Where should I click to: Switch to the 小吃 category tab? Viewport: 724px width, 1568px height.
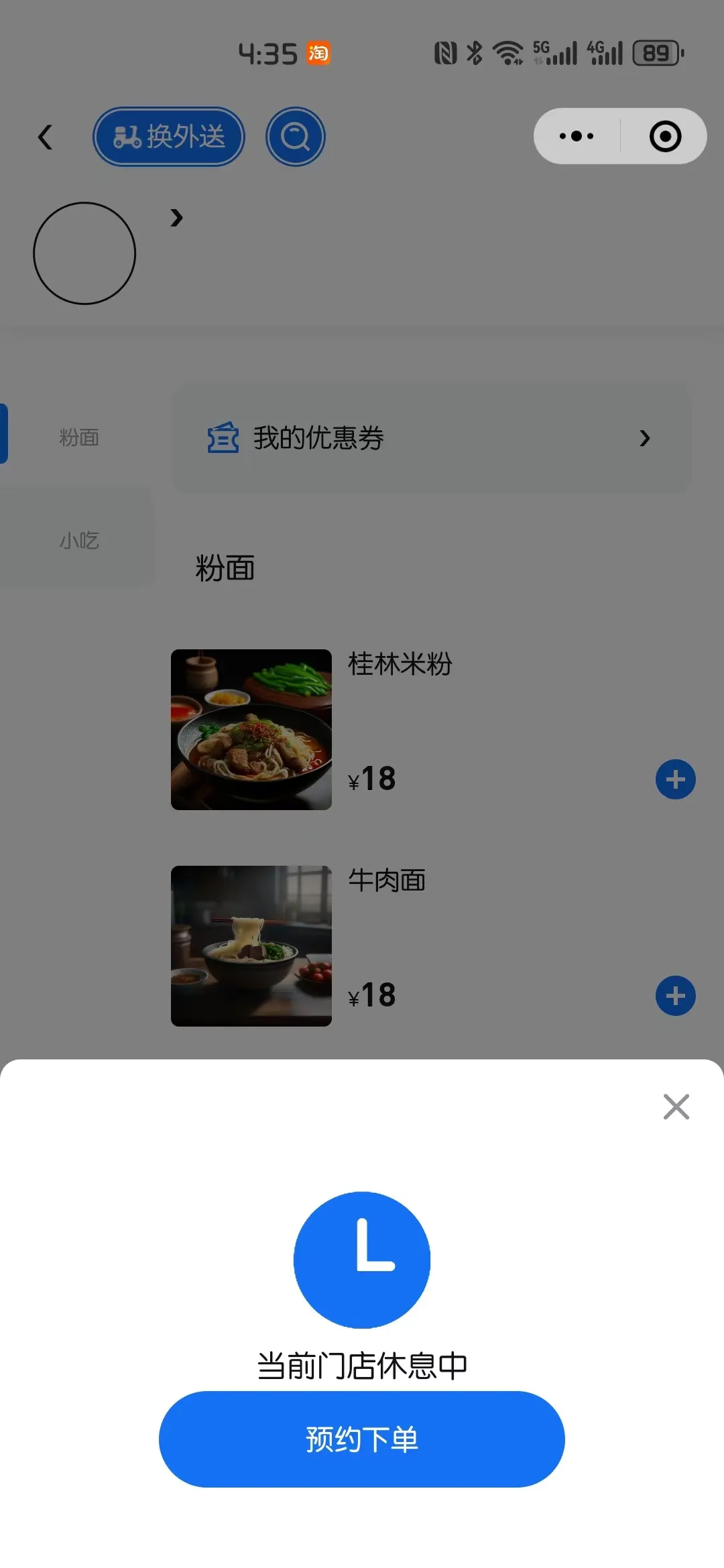[x=78, y=540]
